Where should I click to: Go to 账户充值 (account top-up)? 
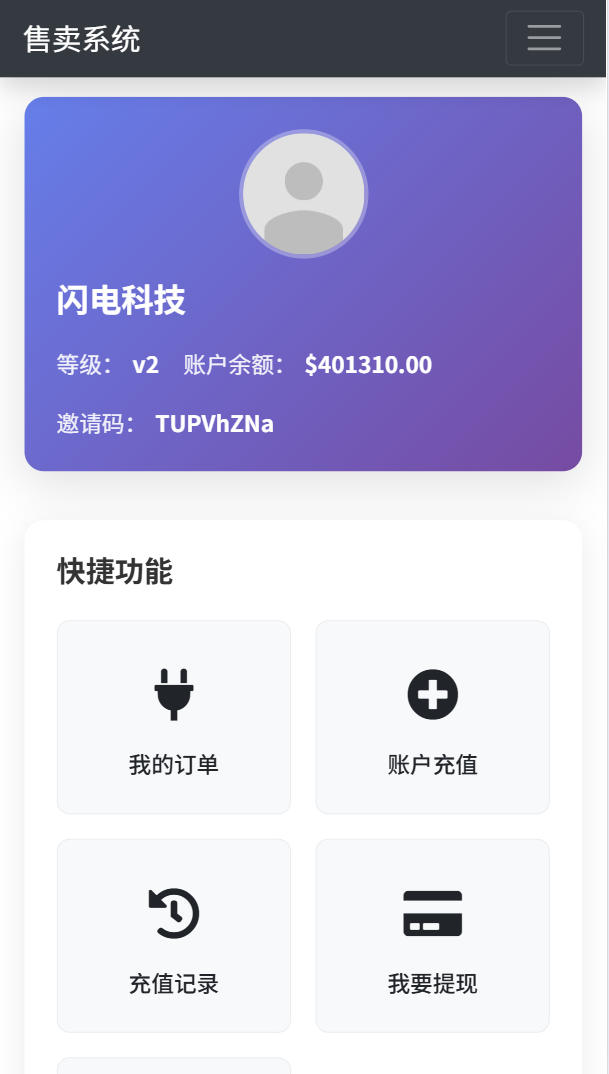pyautogui.click(x=432, y=717)
